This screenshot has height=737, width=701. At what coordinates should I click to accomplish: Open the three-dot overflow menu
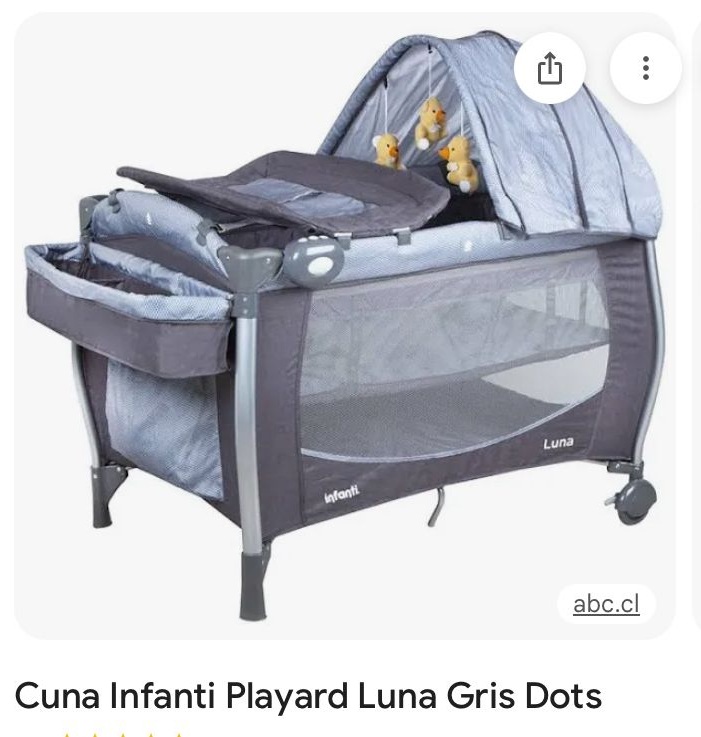645,68
